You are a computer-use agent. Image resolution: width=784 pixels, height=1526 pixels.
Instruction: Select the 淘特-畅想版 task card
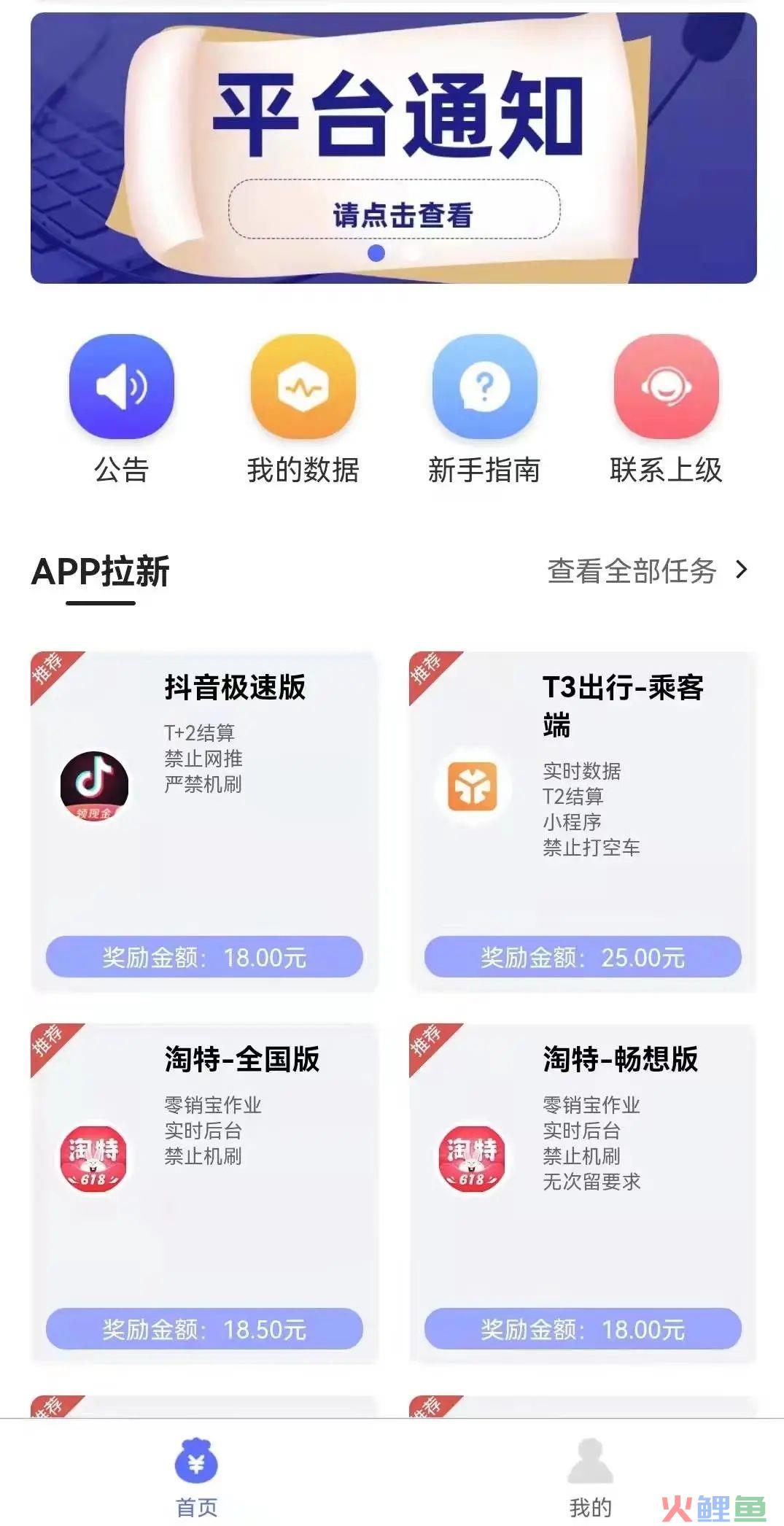coord(583,1193)
